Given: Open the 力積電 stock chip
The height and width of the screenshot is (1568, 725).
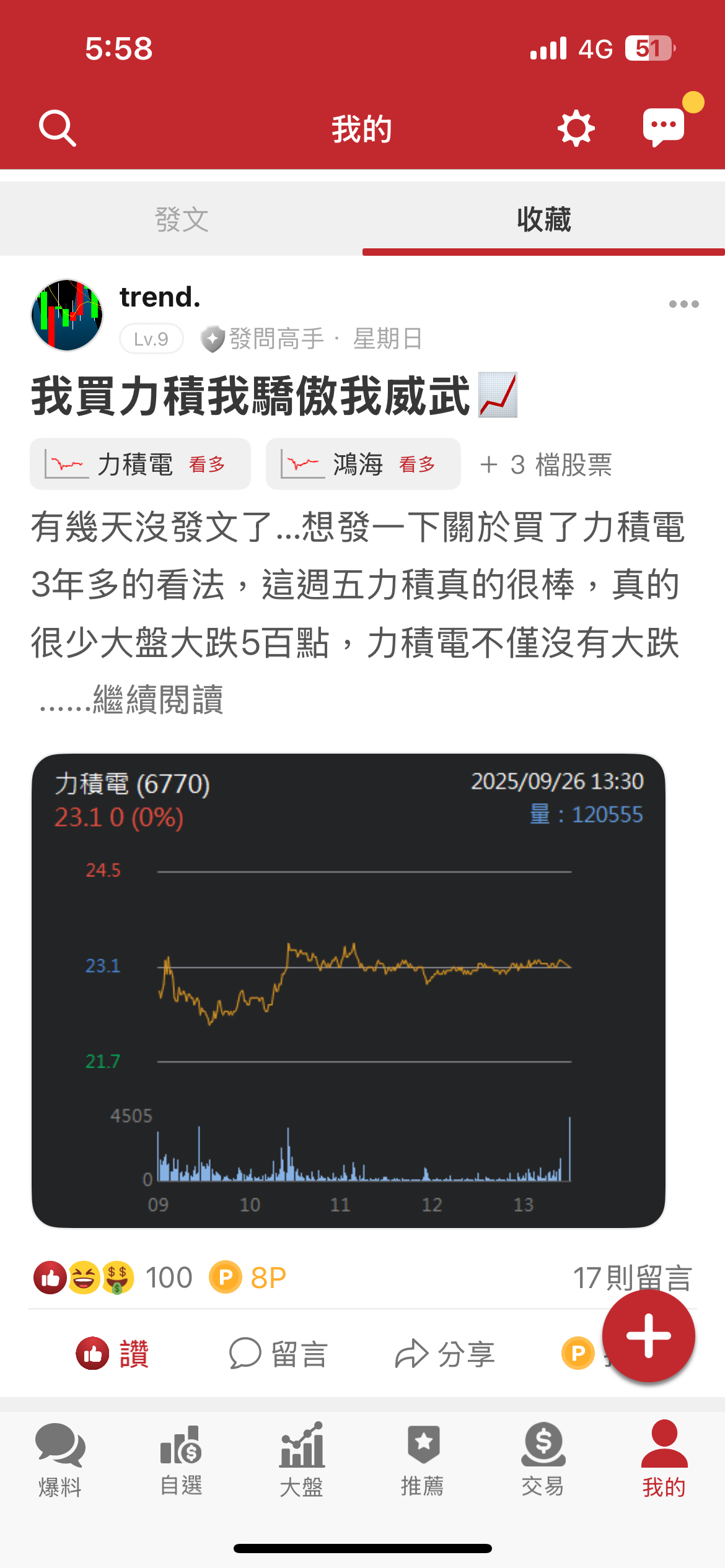Looking at the screenshot, I should (x=140, y=464).
